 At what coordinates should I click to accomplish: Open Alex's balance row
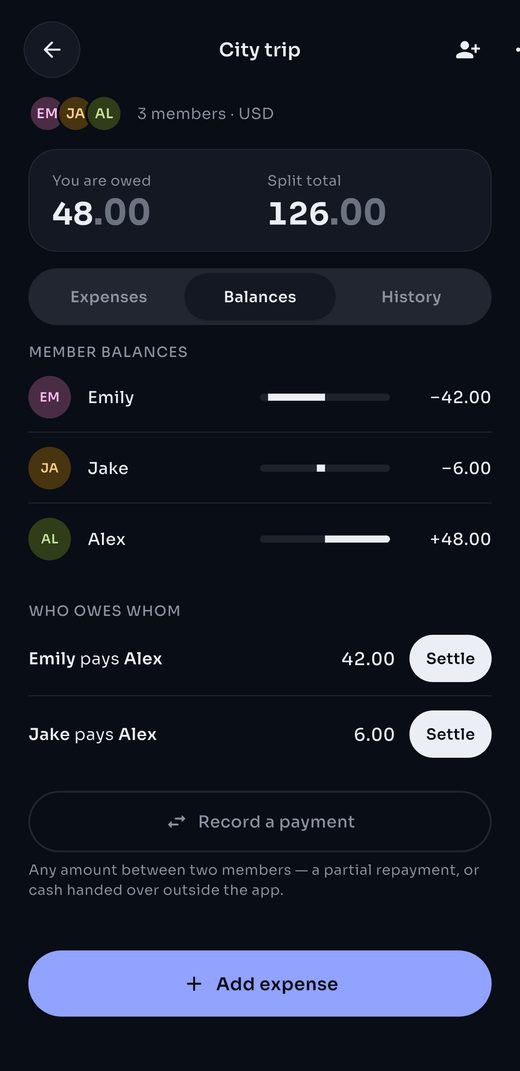tap(260, 539)
